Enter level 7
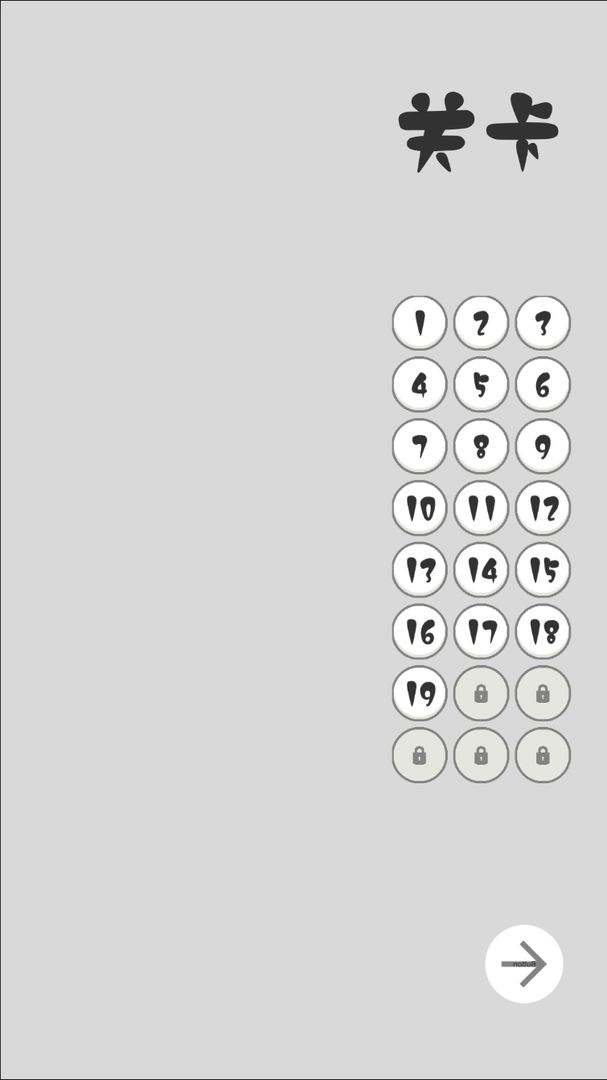This screenshot has width=607, height=1080. point(419,446)
